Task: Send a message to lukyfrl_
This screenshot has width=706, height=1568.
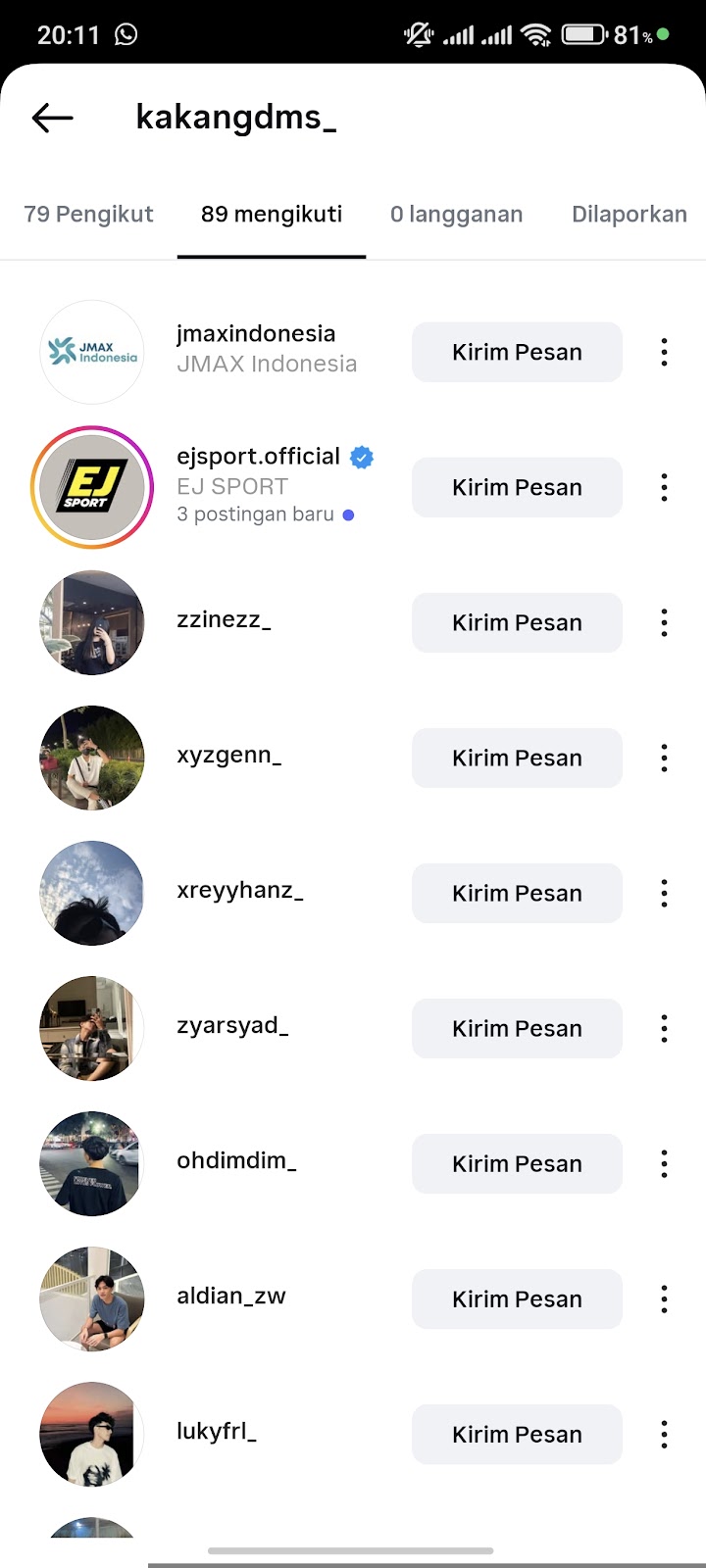Action: (517, 1434)
